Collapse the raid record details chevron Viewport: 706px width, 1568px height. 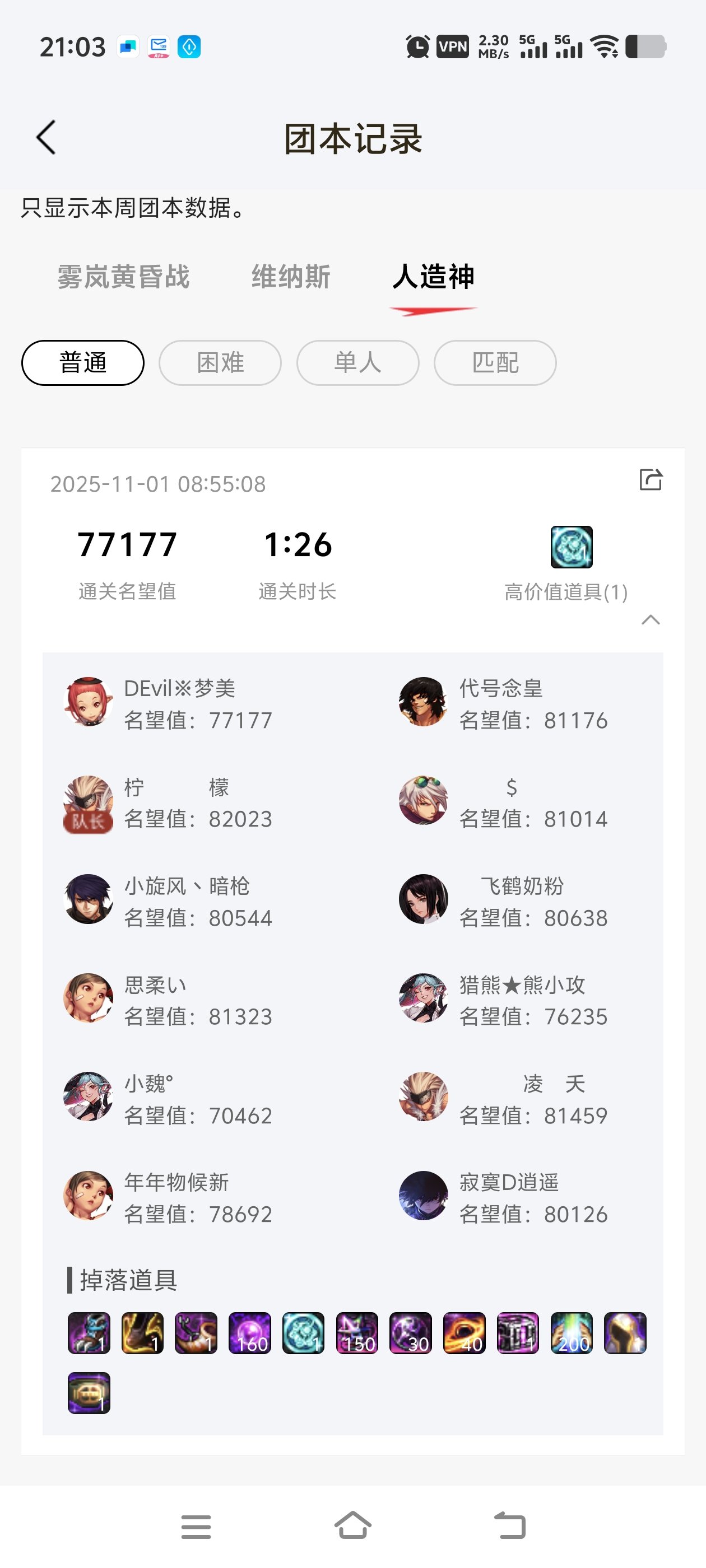point(651,620)
